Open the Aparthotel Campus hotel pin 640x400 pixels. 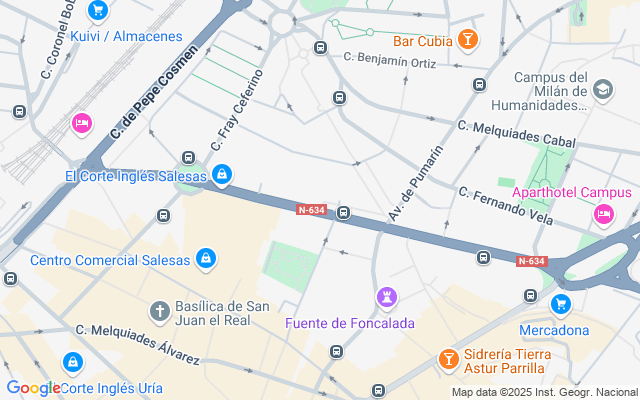point(604,214)
